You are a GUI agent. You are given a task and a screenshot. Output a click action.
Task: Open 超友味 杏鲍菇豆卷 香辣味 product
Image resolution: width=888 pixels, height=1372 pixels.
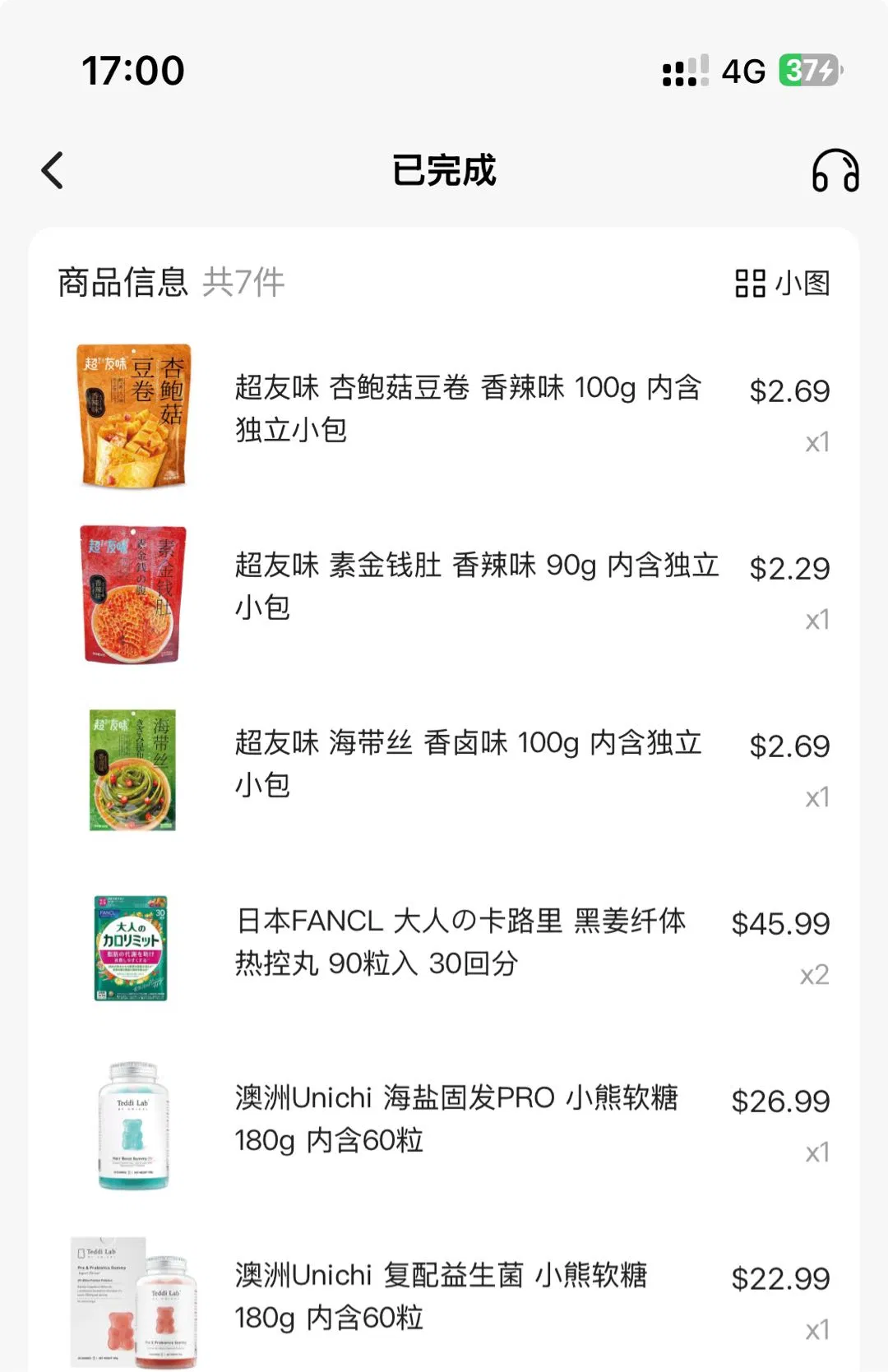(467, 409)
